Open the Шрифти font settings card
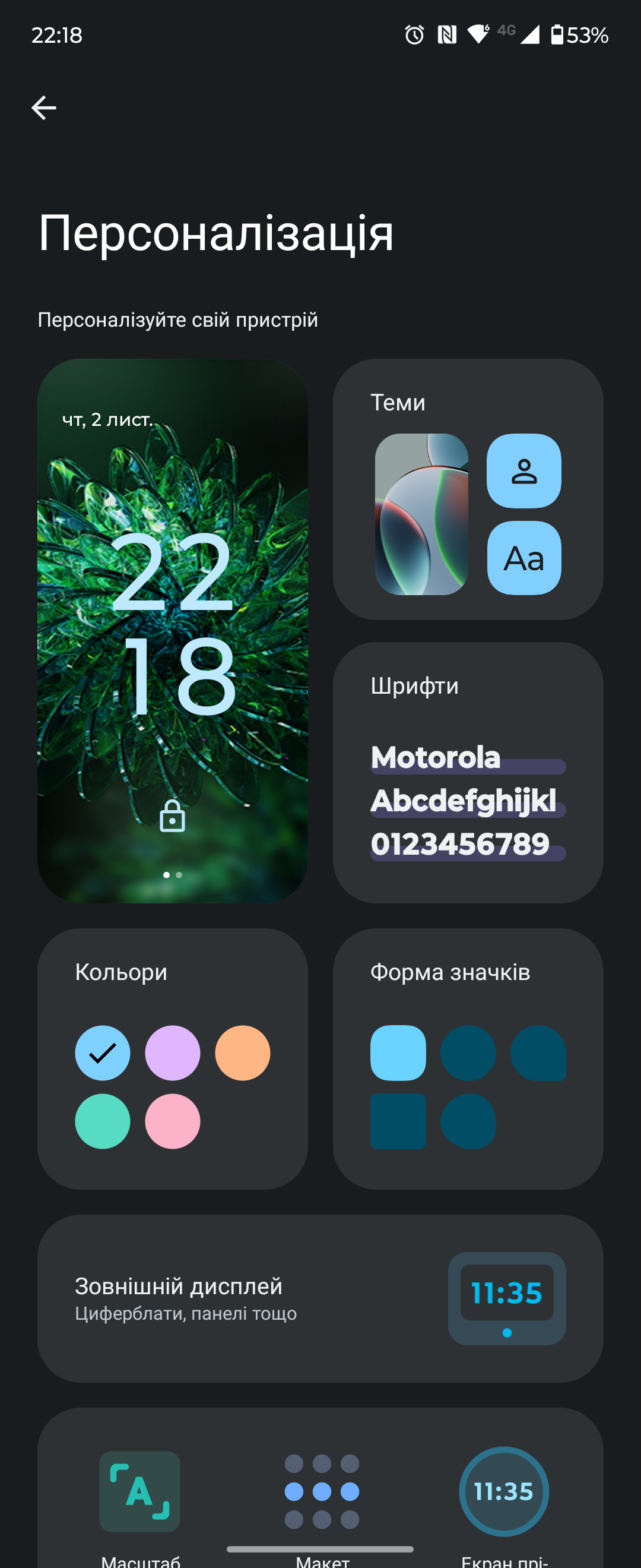This screenshot has width=641, height=1568. [x=468, y=772]
